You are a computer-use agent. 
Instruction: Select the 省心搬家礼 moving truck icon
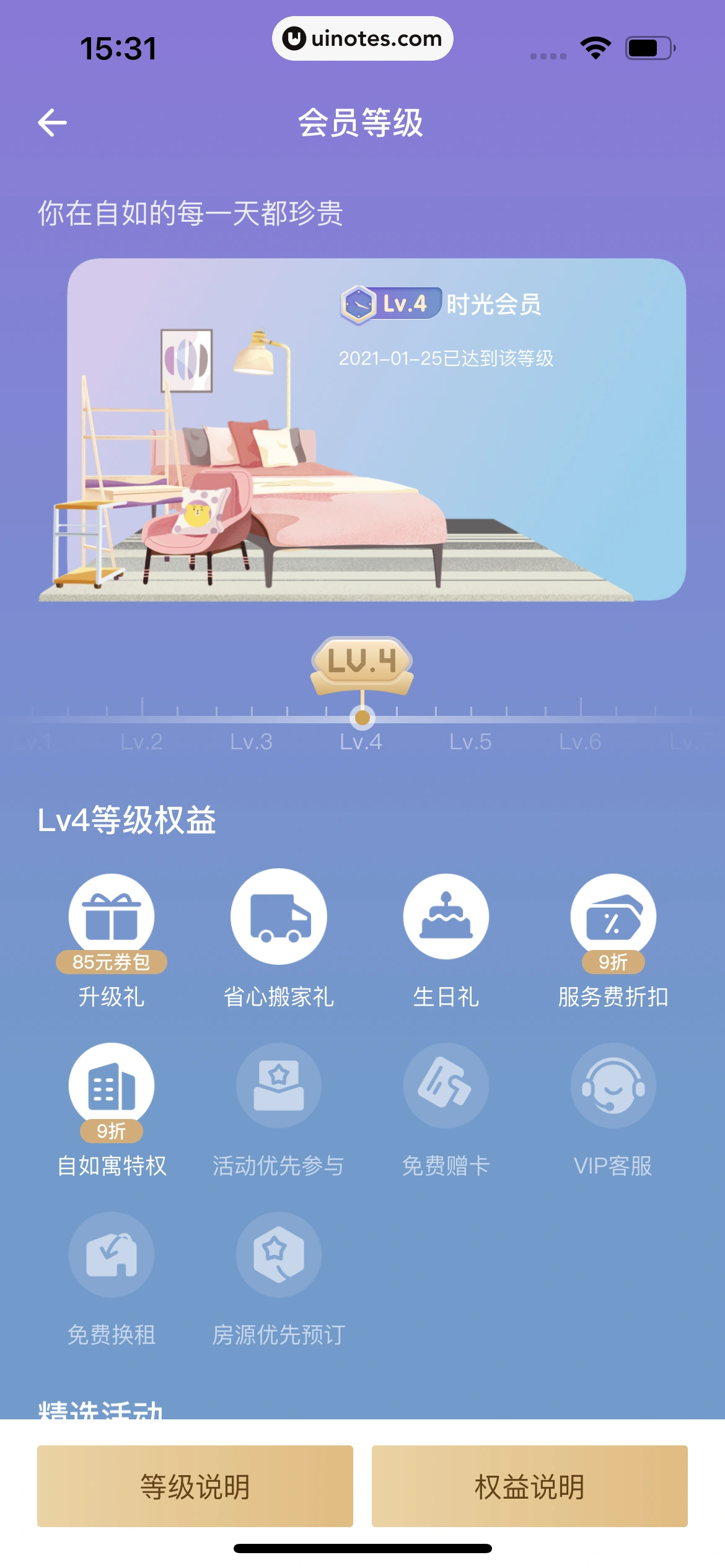pyautogui.click(x=279, y=923)
